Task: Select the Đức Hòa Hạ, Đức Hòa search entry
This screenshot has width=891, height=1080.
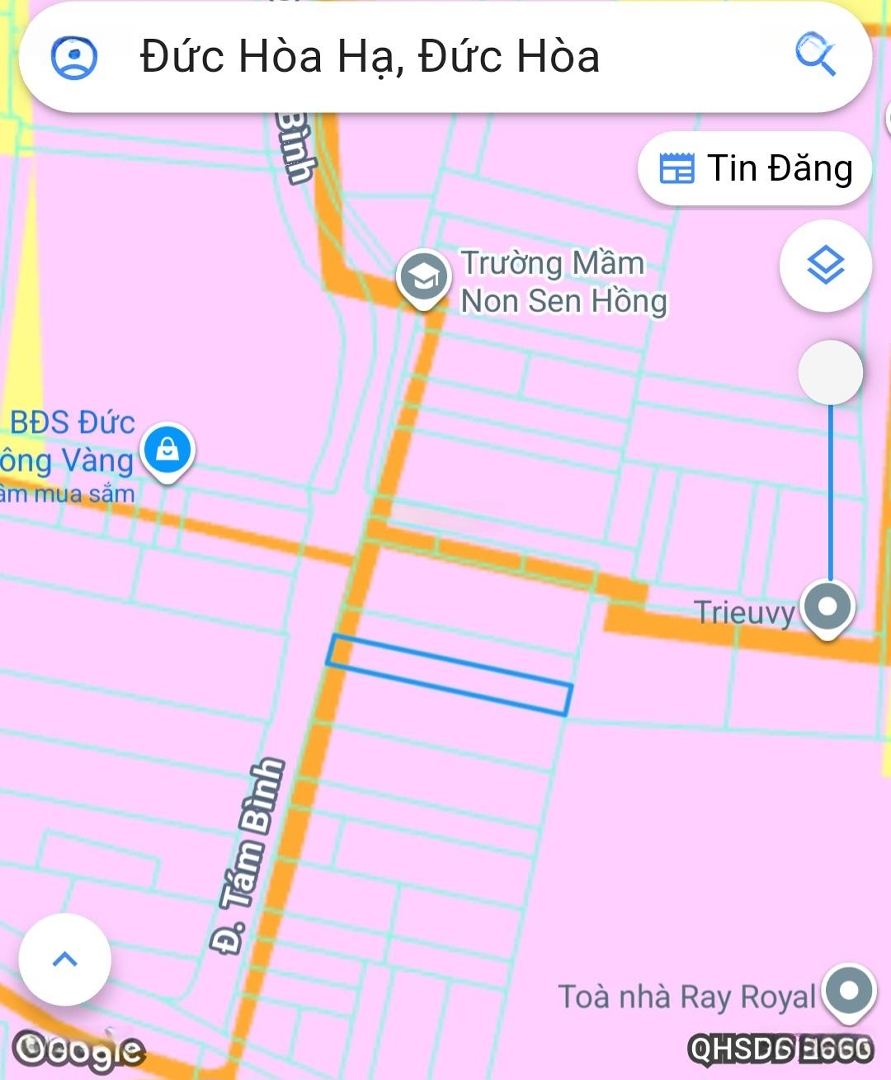Action: coord(370,56)
